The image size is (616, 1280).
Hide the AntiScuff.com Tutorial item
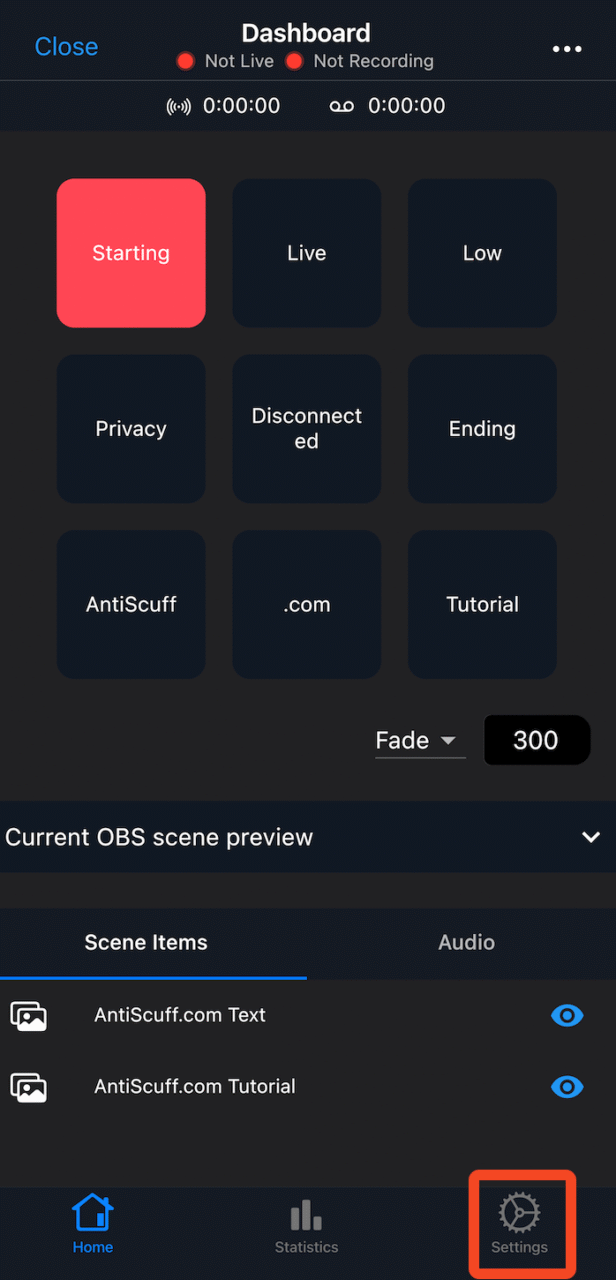coord(567,1087)
